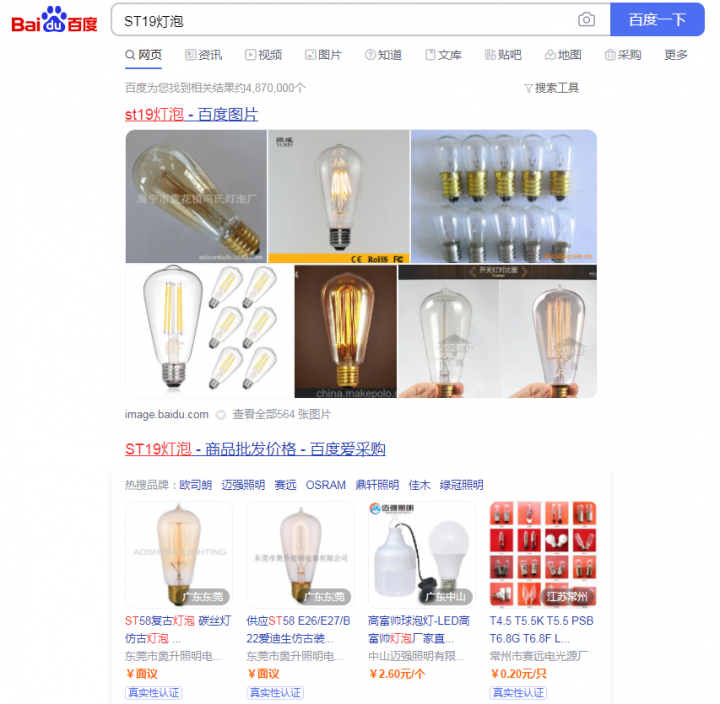This screenshot has height=704, width=720.
Task: Tap the camera image-search icon
Action: (x=586, y=20)
